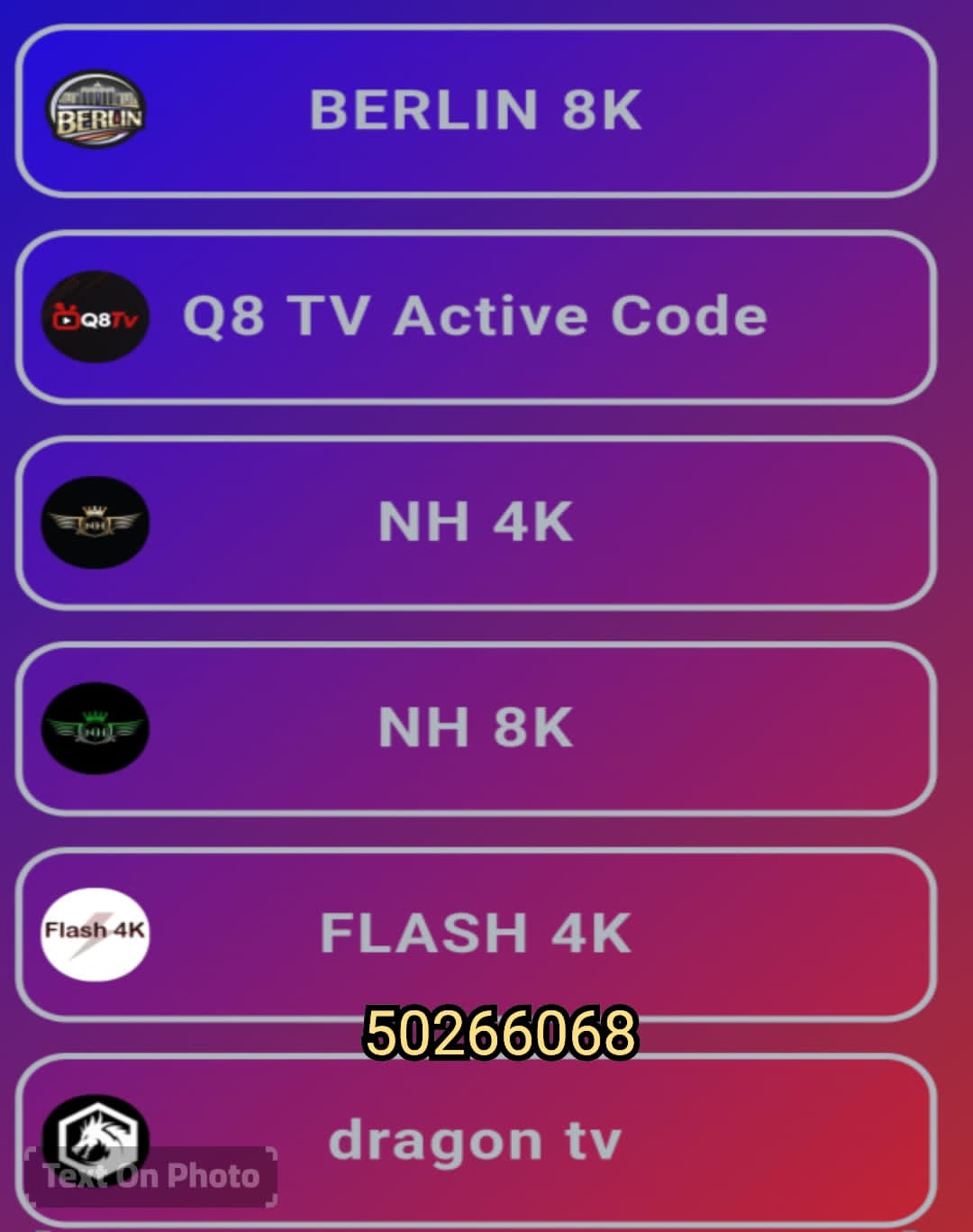Open FLASH 4K from the list
Image resolution: width=973 pixels, height=1232 pixels.
tap(473, 933)
